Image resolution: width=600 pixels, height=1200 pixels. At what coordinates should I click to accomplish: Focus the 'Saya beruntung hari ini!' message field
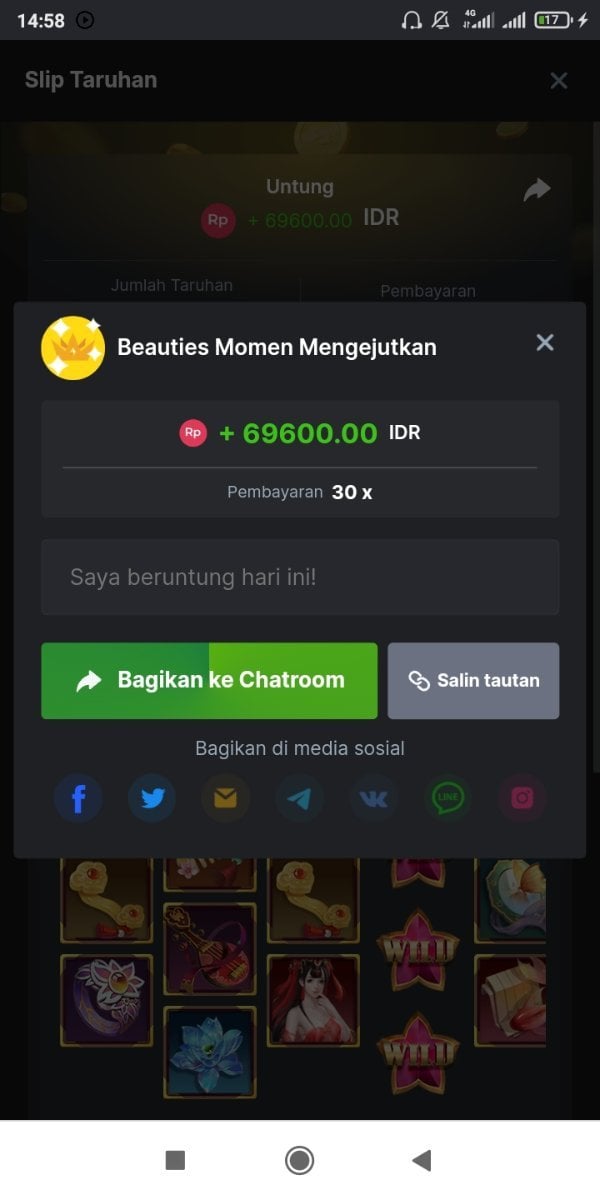point(300,577)
